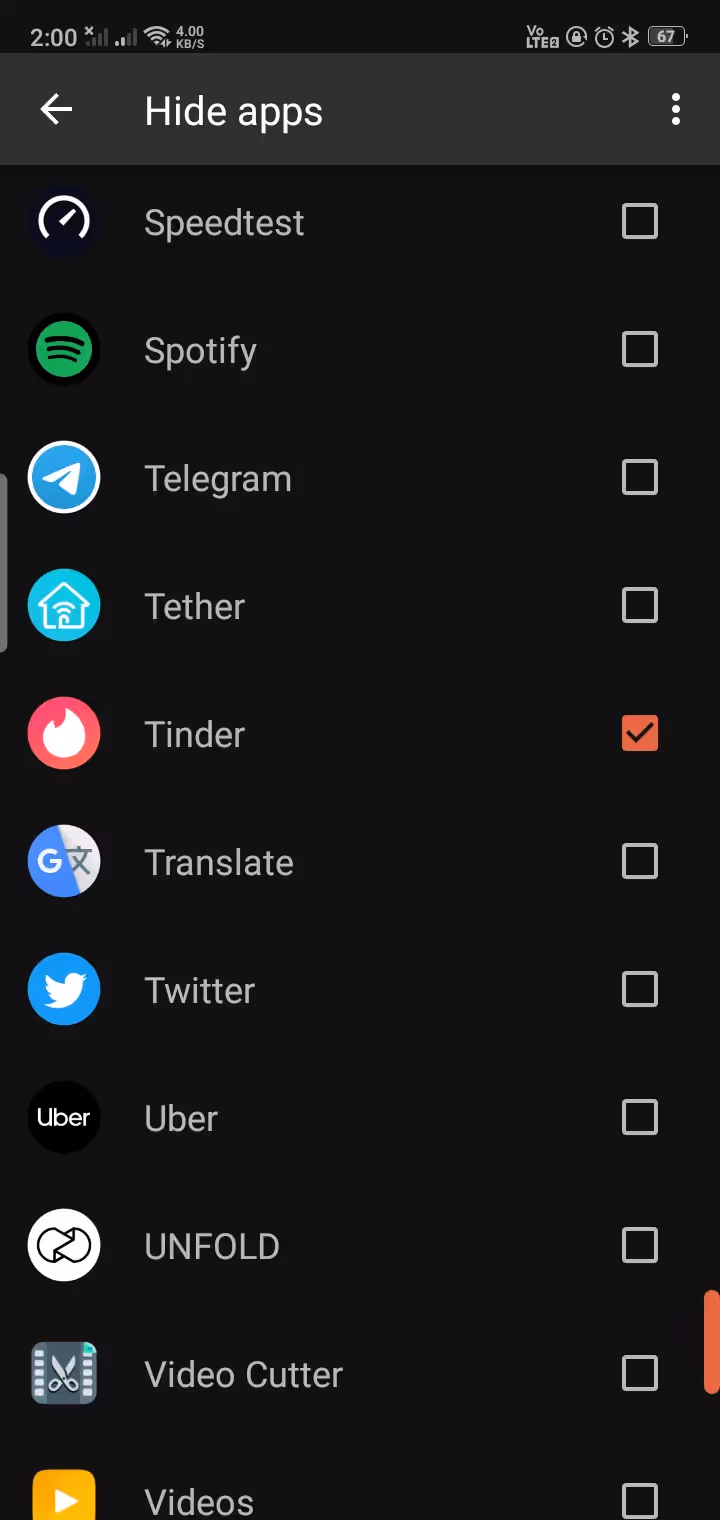Screen dimensions: 720x1520
Task: Check the Twitter hide checkbox
Action: [640, 989]
